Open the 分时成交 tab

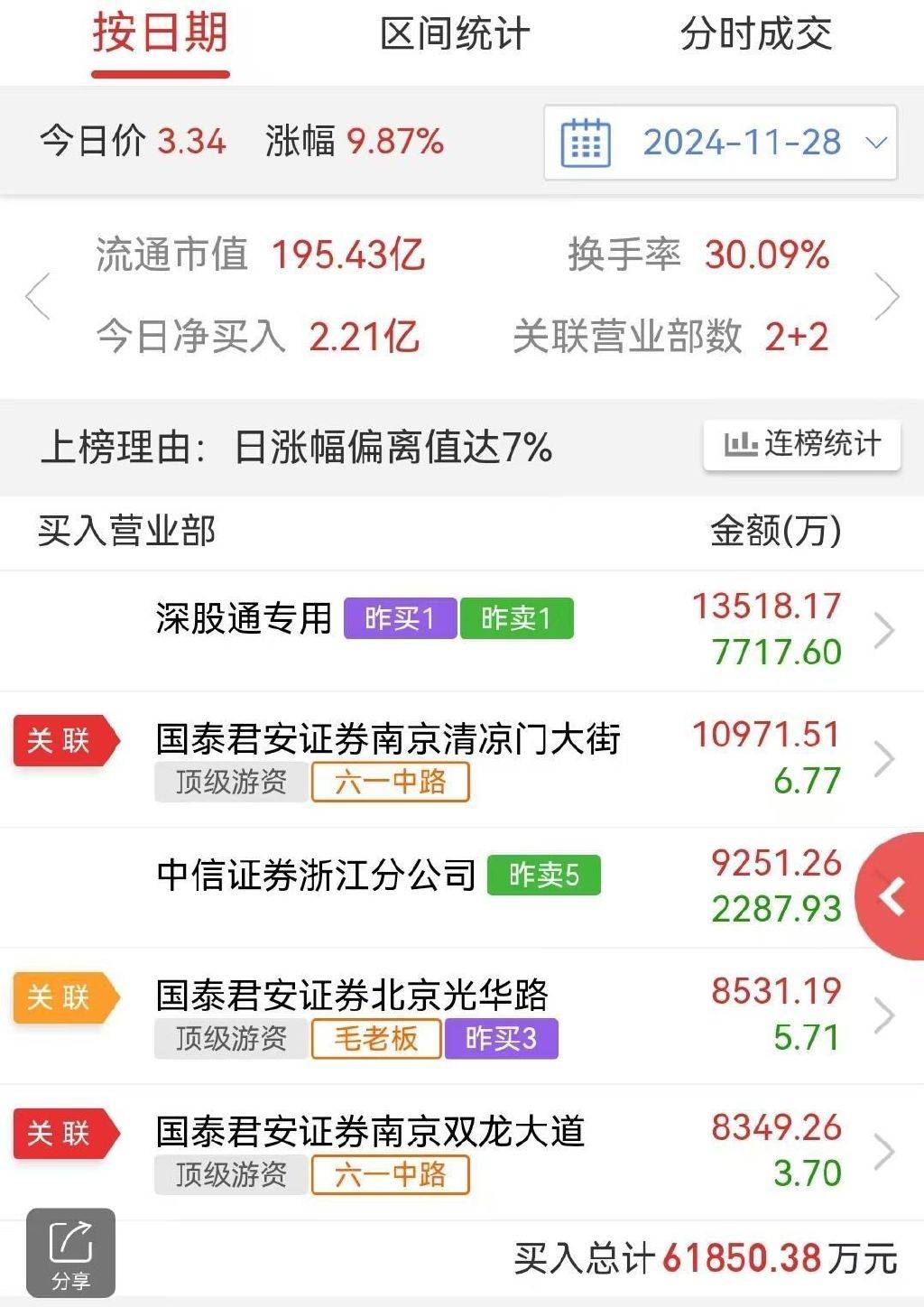click(x=758, y=36)
